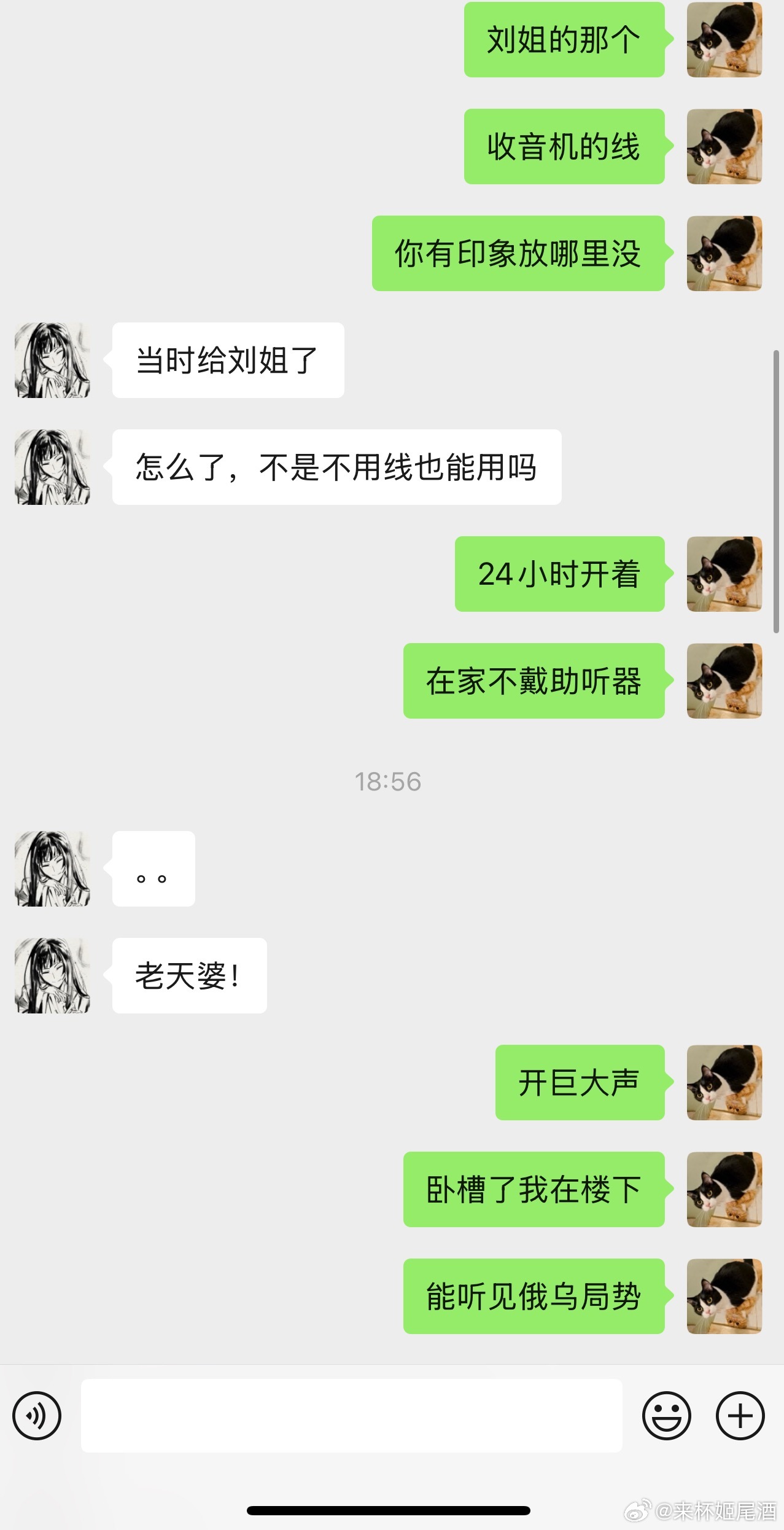This screenshot has width=784, height=1530.
Task: Open cat avatar beside 能听见俄乌局势
Action: tap(724, 1296)
